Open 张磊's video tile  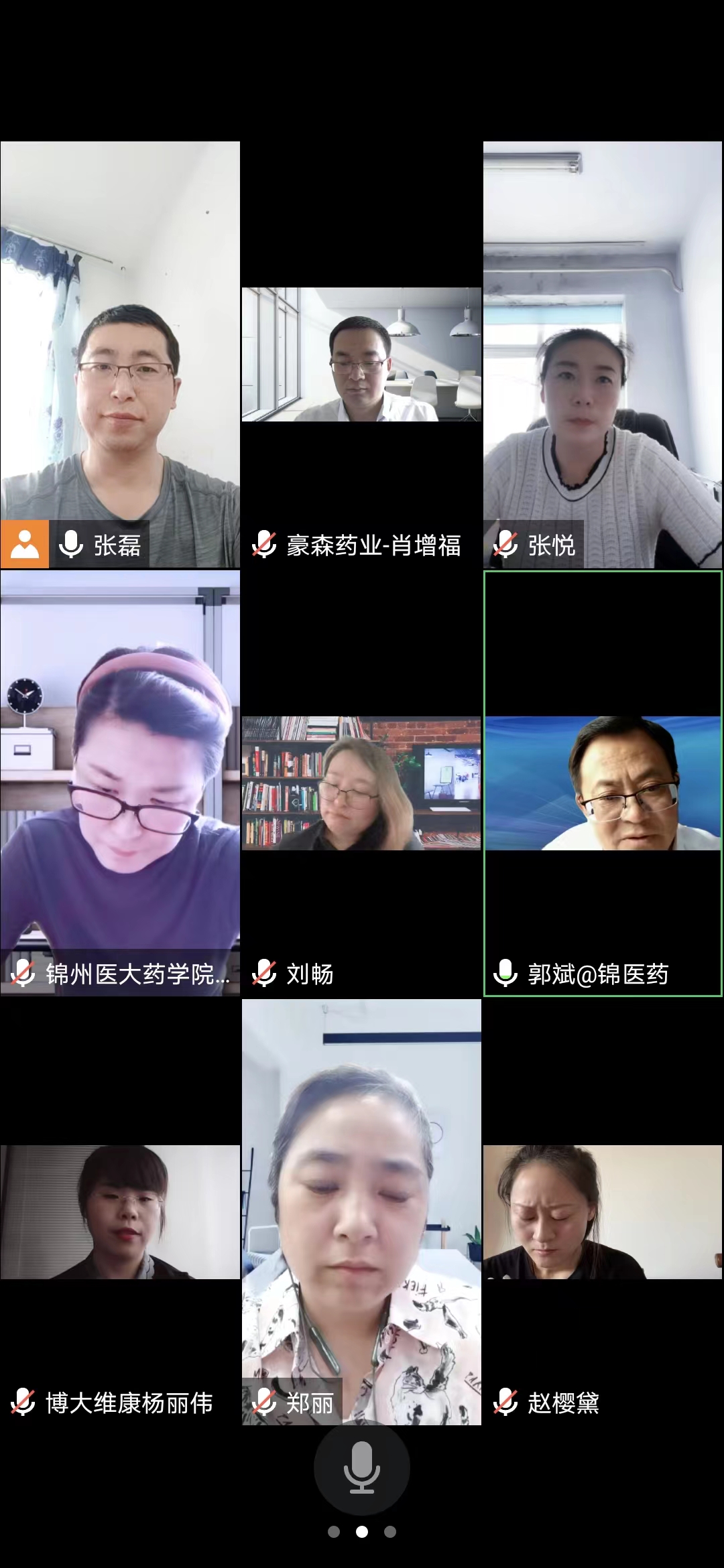[x=120, y=354]
